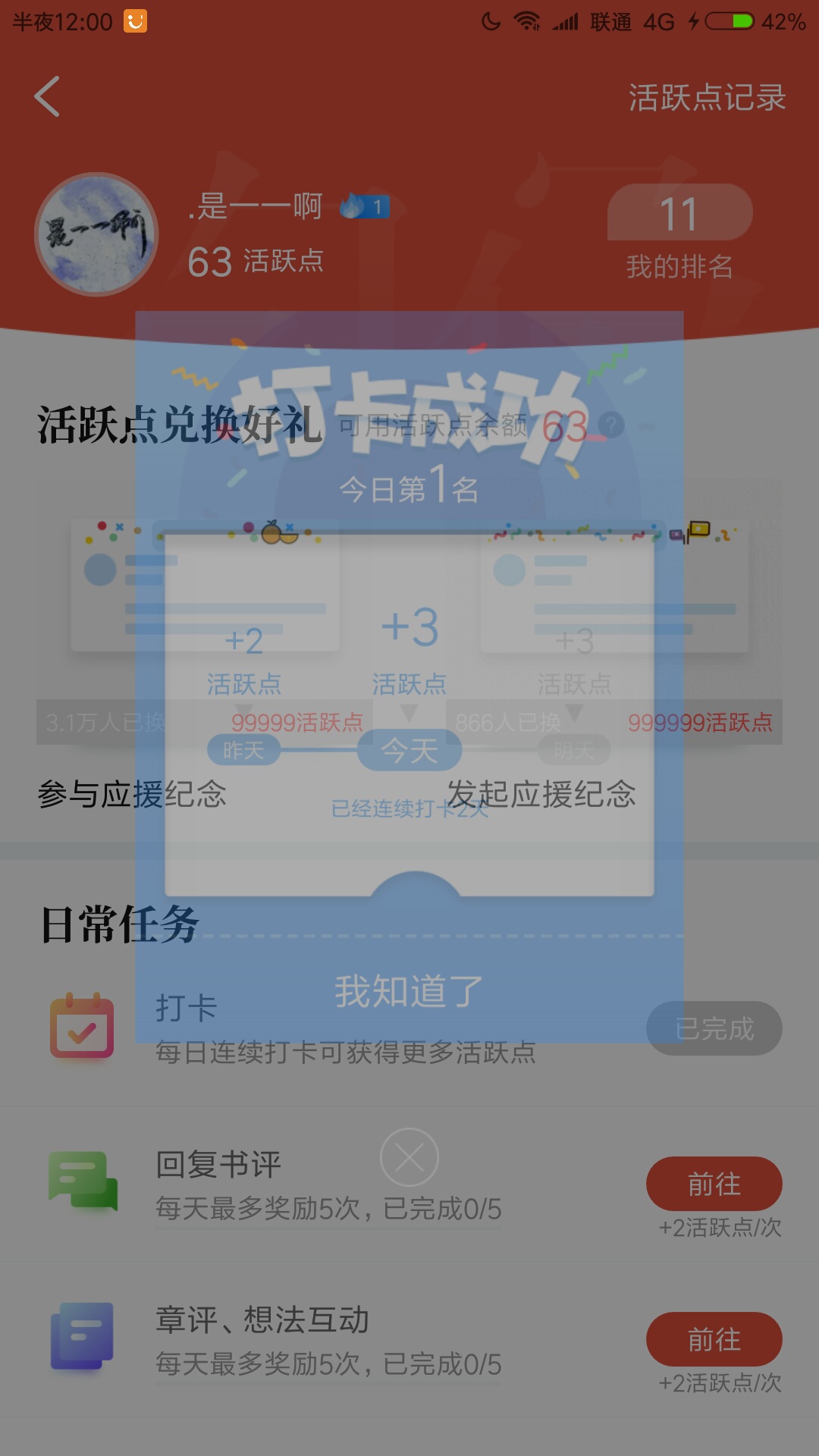Close the check-in success popup
The image size is (819, 1456).
tap(409, 1157)
